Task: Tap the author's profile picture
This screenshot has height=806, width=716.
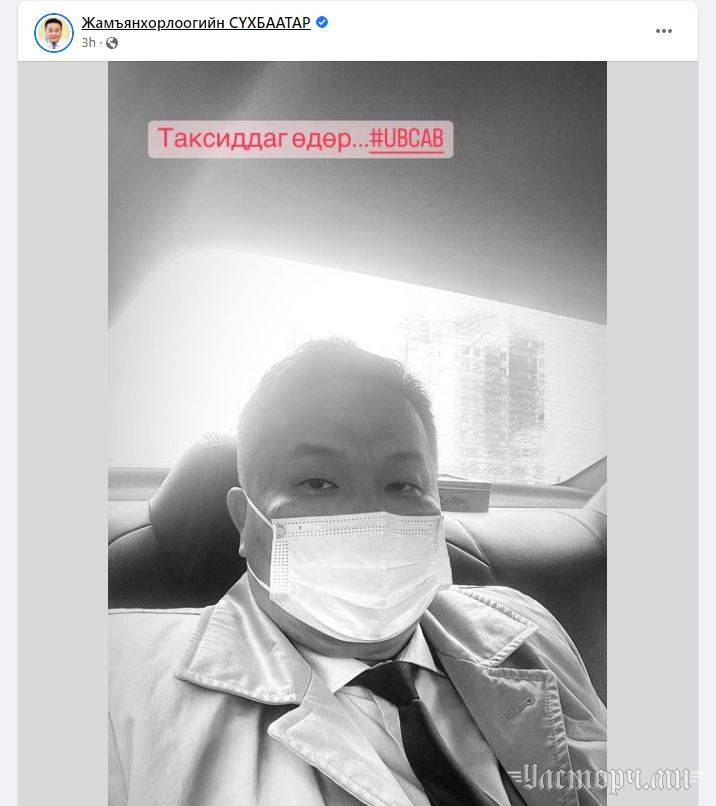Action: [x=54, y=32]
